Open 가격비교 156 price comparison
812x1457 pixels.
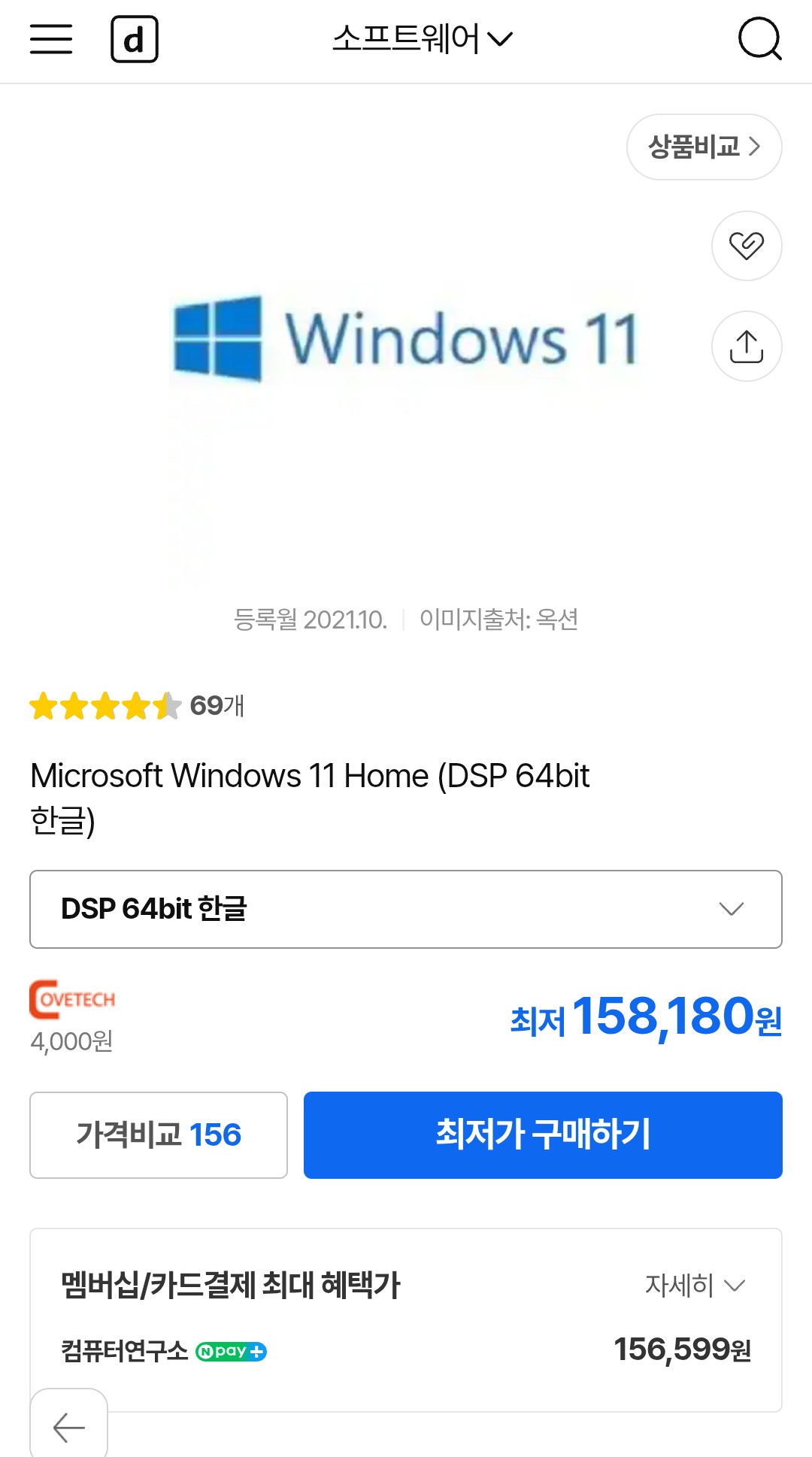point(159,1134)
